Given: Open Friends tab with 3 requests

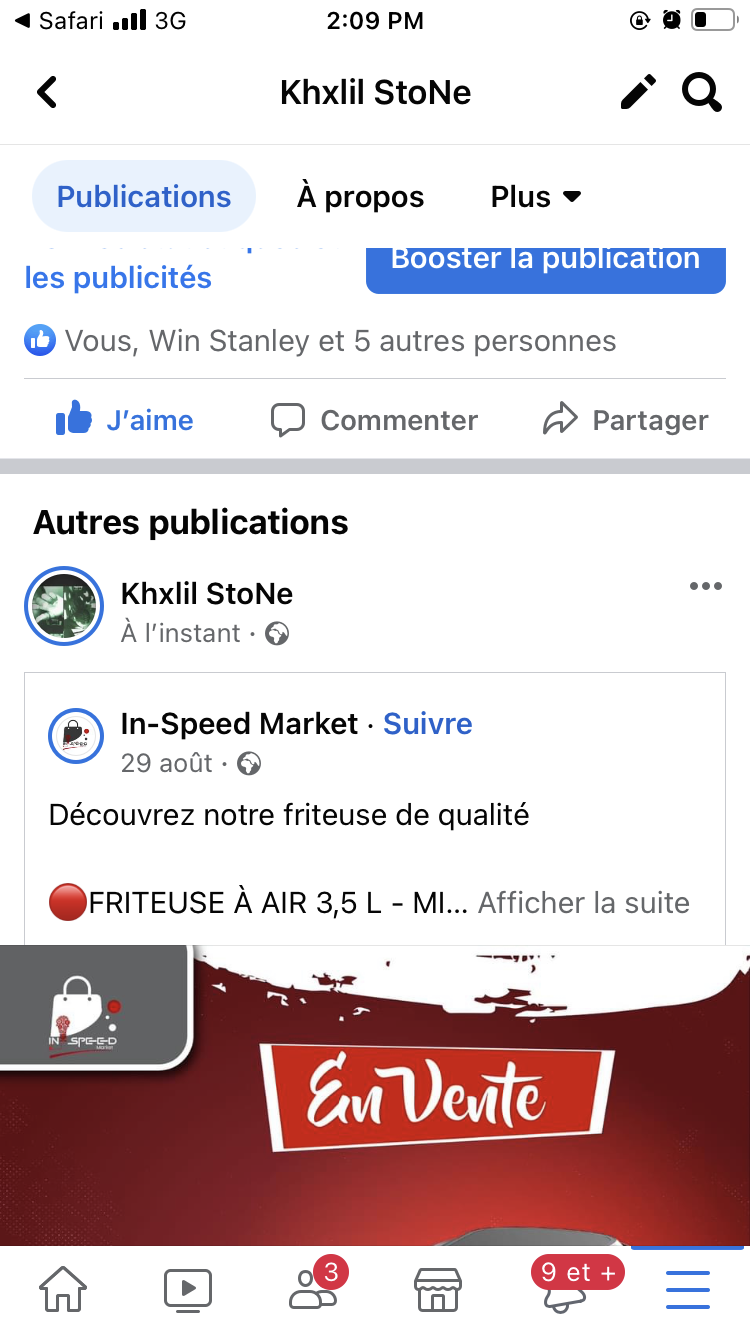Looking at the screenshot, I should tap(312, 1290).
